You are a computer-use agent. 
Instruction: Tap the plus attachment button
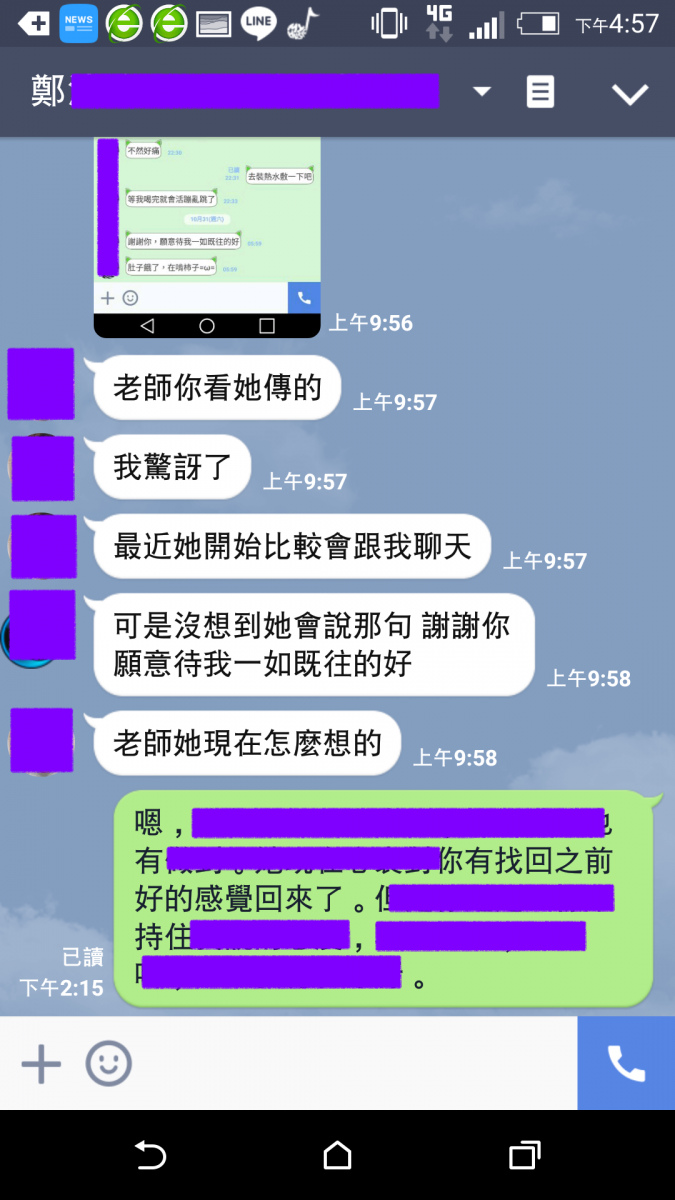point(41,1063)
